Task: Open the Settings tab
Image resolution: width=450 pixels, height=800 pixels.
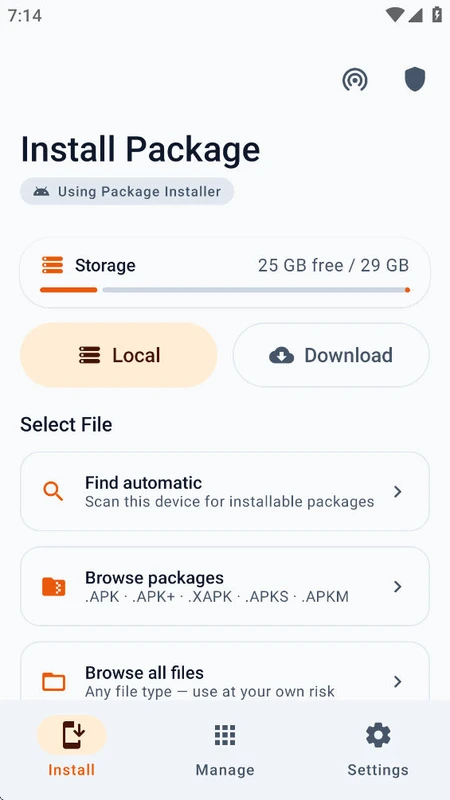Action: point(378,745)
